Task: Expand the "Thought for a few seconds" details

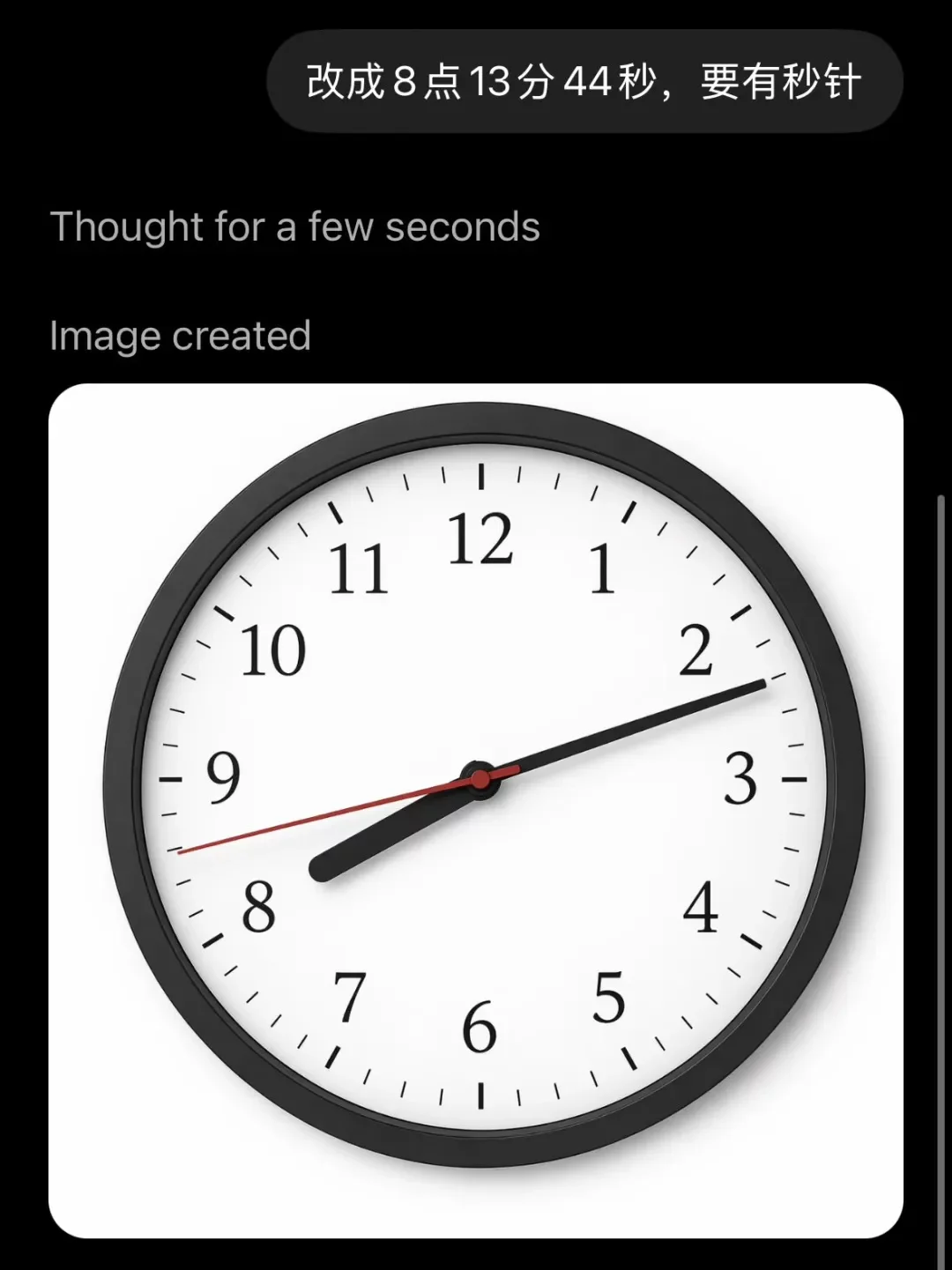Action: (294, 227)
